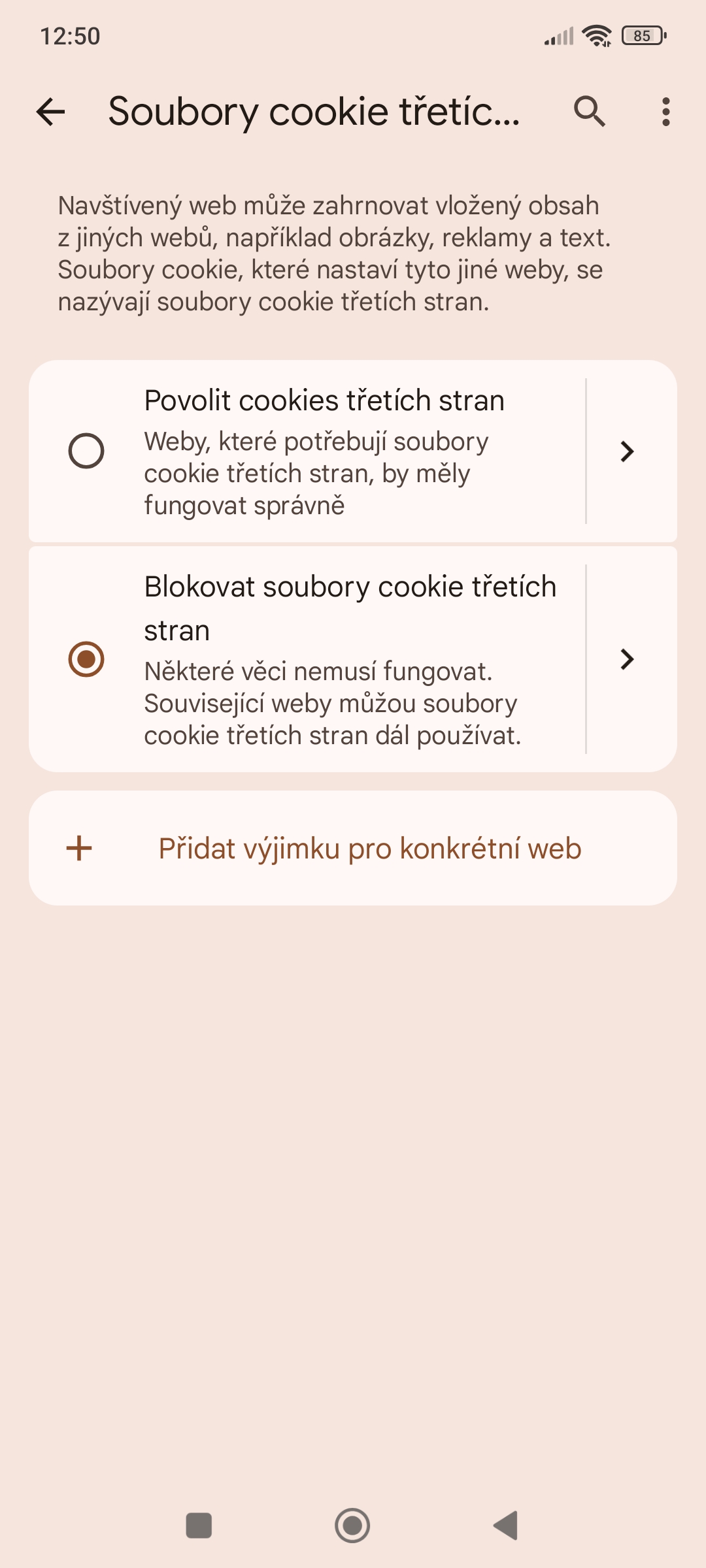Viewport: 706px width, 1568px height.
Task: Open the recent apps view
Action: point(199,1526)
